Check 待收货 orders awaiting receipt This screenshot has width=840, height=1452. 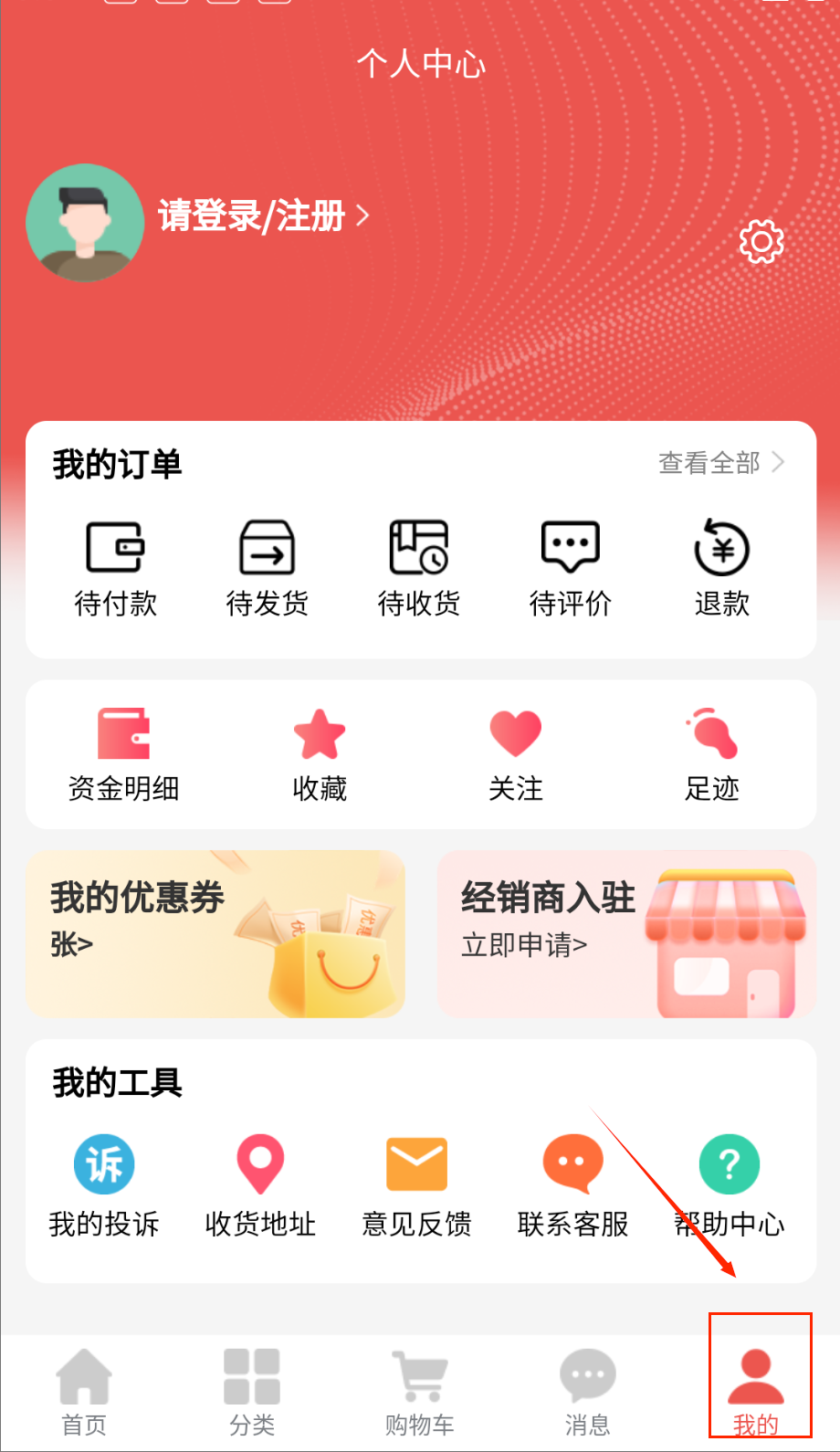pos(419,567)
